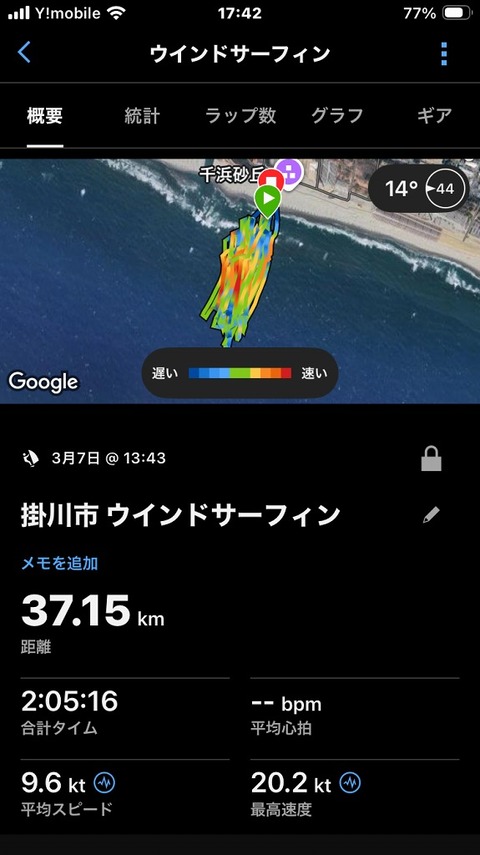480x855 pixels.
Task: View the グラフ tab
Action: 337,116
